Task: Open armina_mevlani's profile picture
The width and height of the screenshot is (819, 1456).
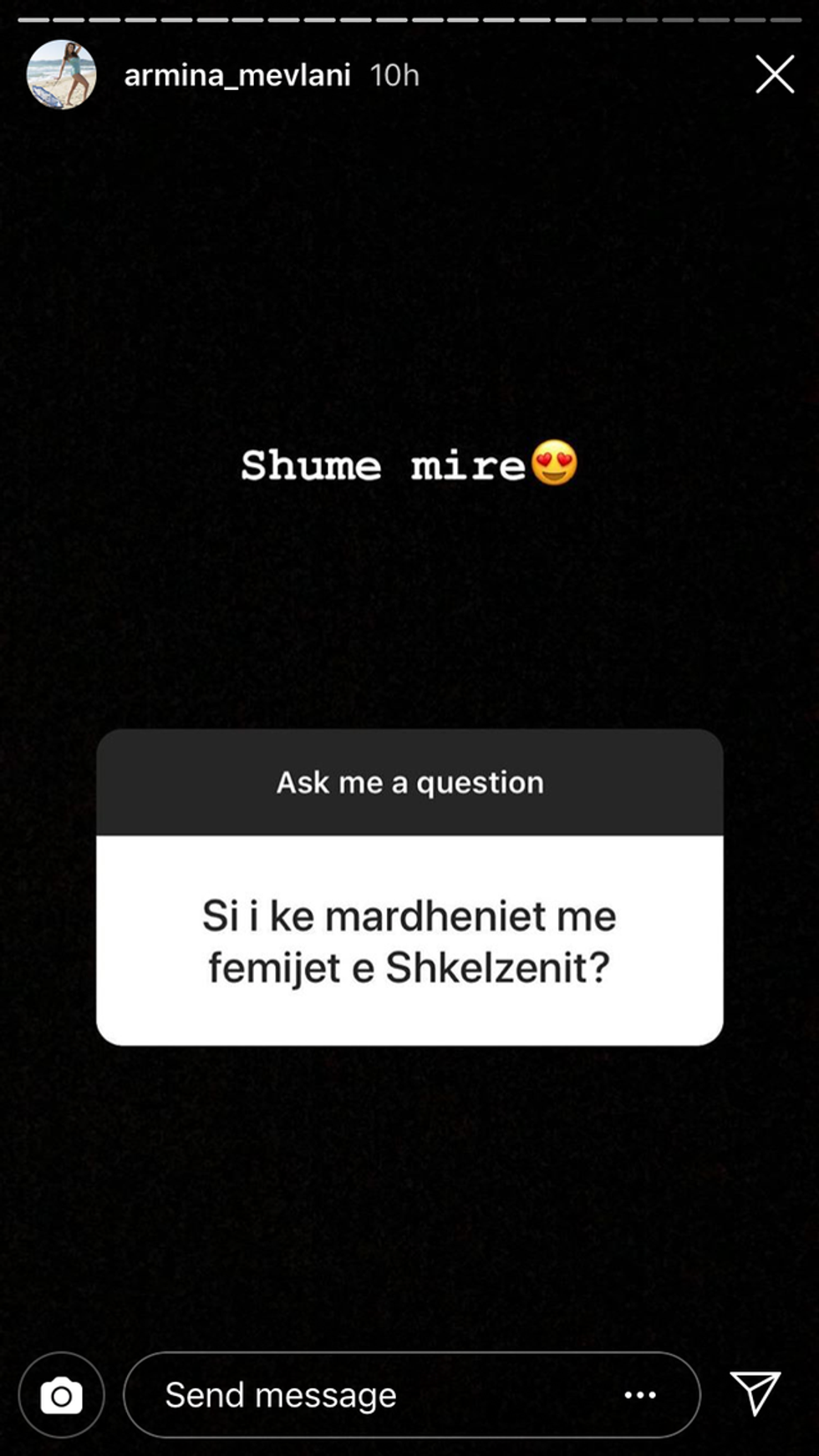Action: tap(61, 74)
